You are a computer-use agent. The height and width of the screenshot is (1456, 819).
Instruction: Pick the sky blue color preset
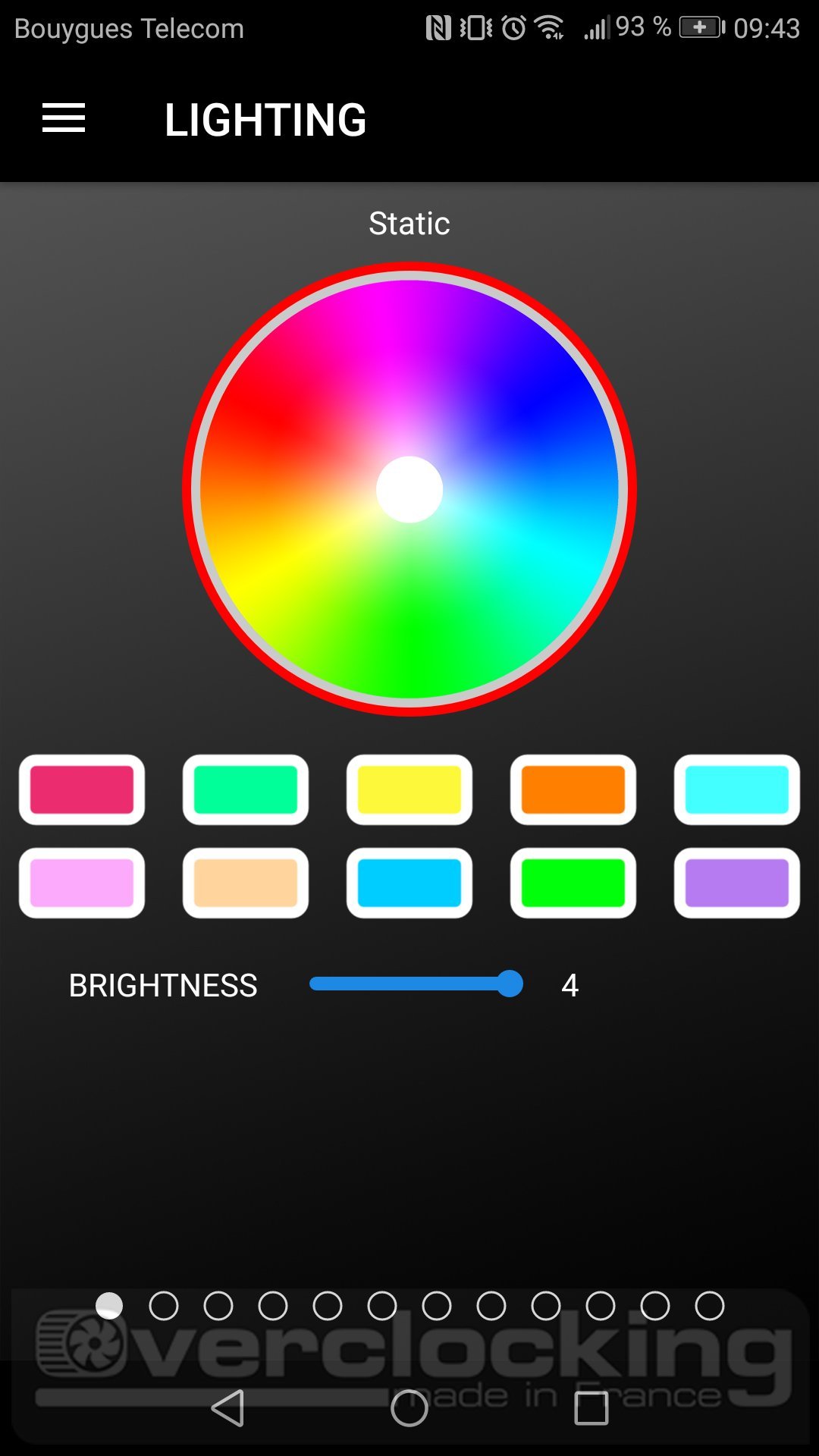[x=409, y=883]
